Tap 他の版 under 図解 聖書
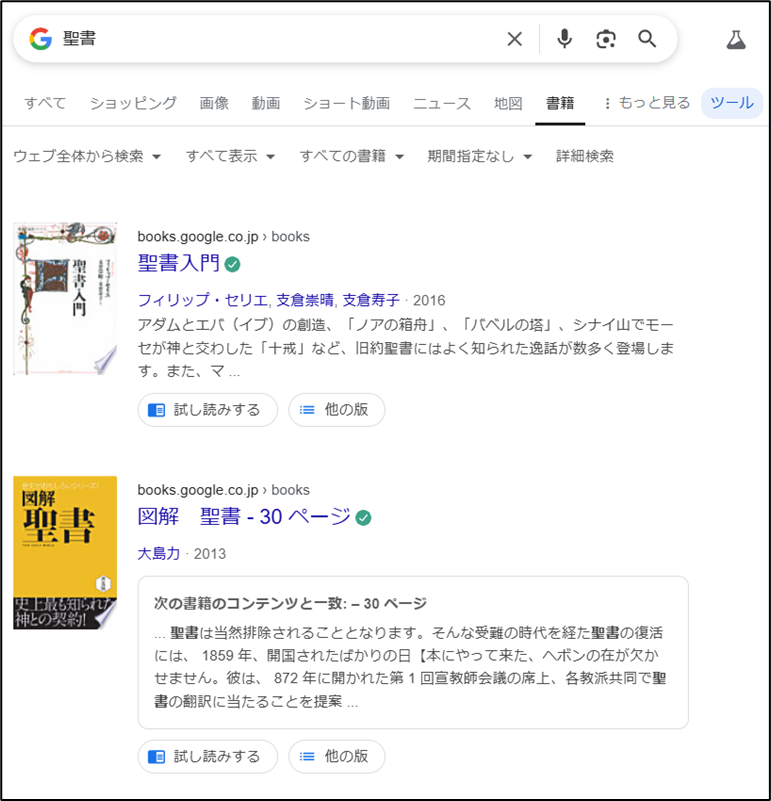 point(337,757)
